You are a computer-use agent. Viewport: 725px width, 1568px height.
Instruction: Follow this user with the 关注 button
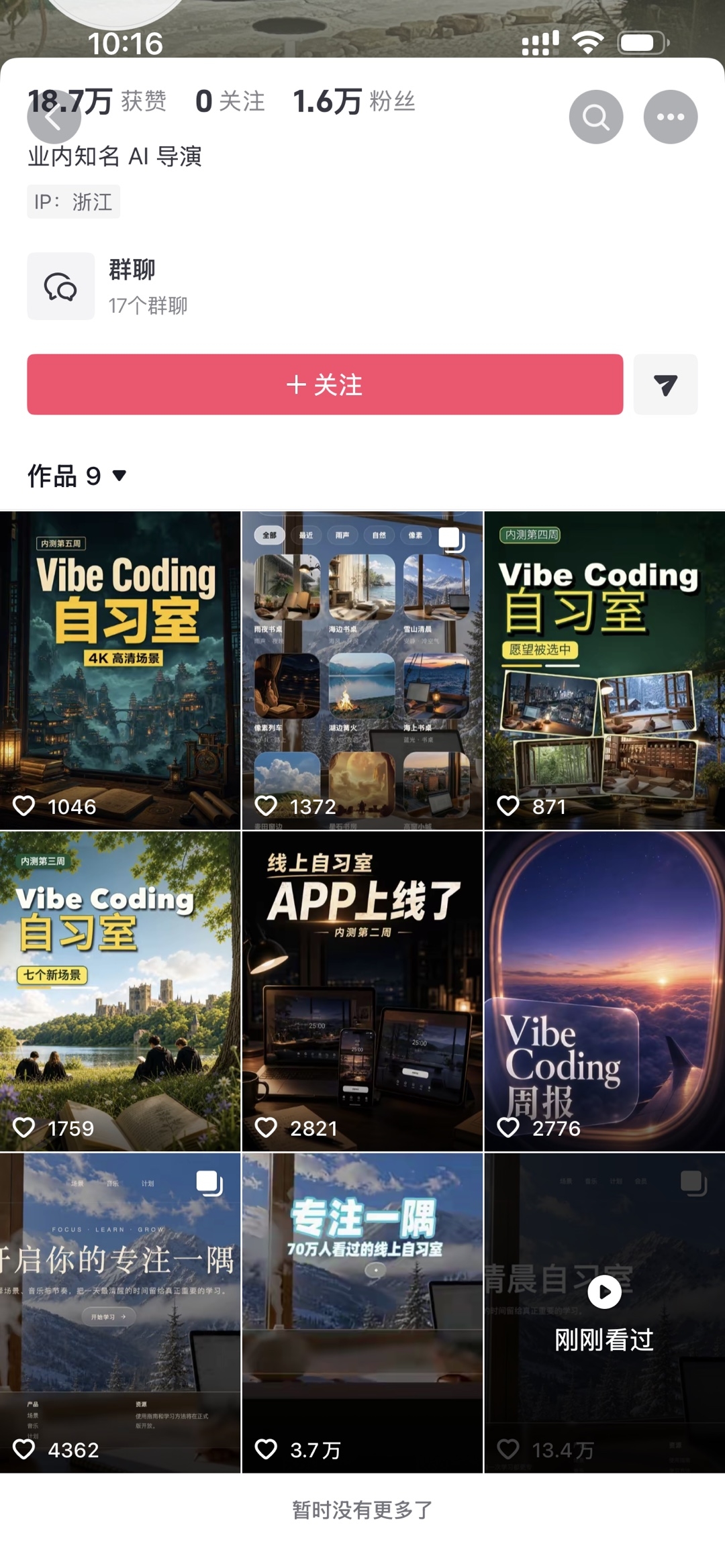coord(325,384)
